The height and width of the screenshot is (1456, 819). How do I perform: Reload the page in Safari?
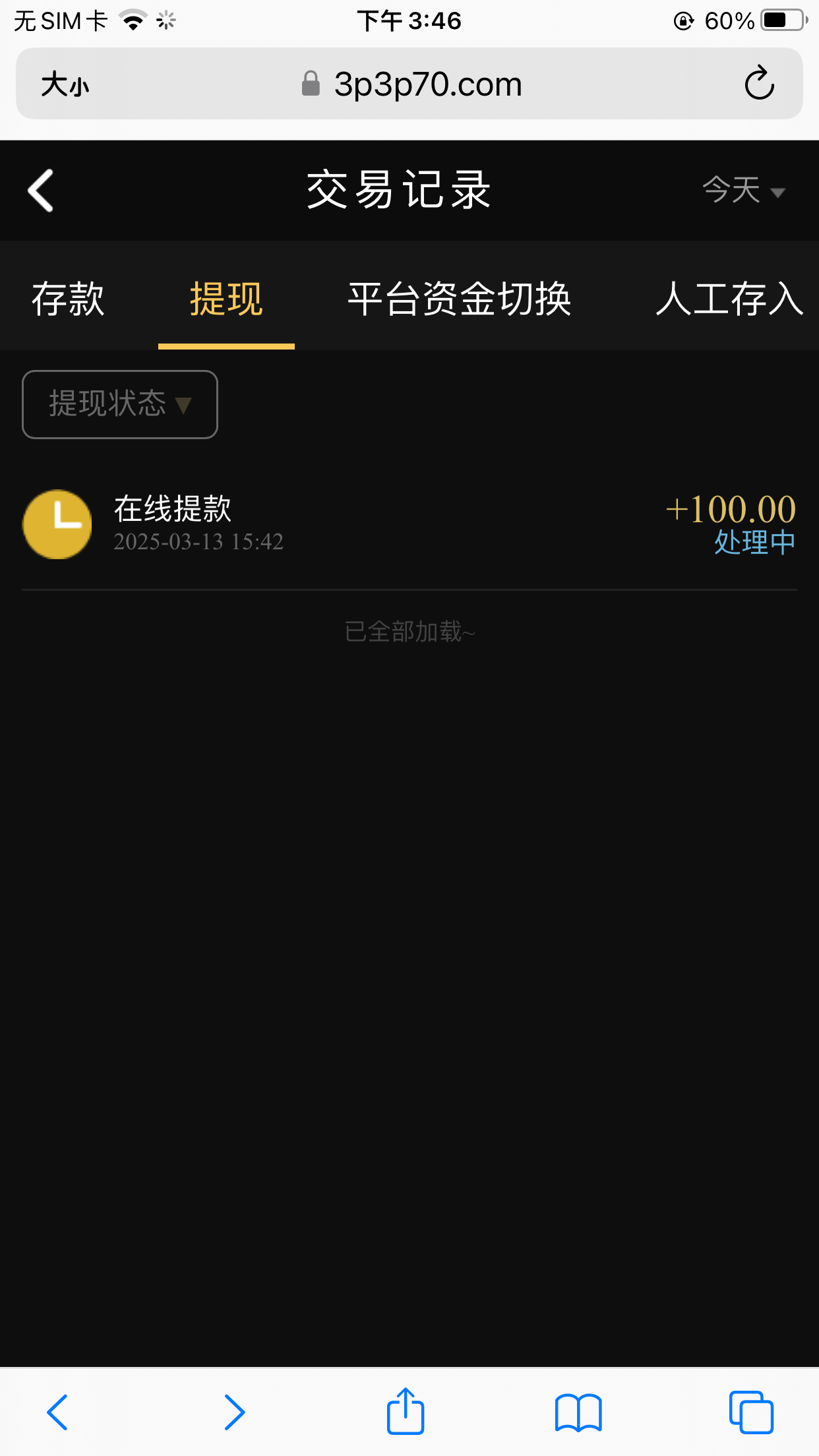[x=759, y=84]
